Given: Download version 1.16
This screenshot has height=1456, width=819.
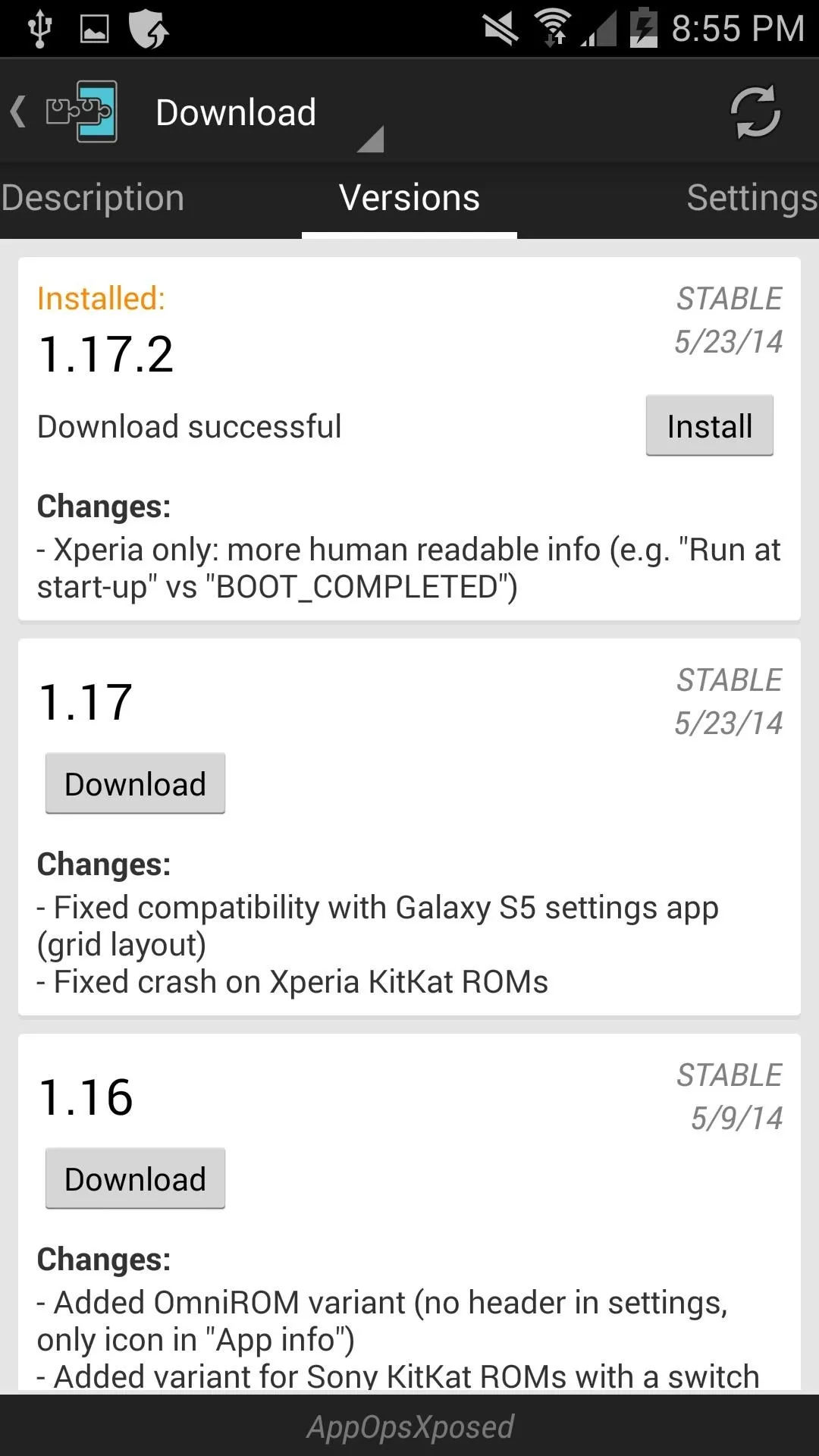Looking at the screenshot, I should pyautogui.click(x=135, y=1178).
